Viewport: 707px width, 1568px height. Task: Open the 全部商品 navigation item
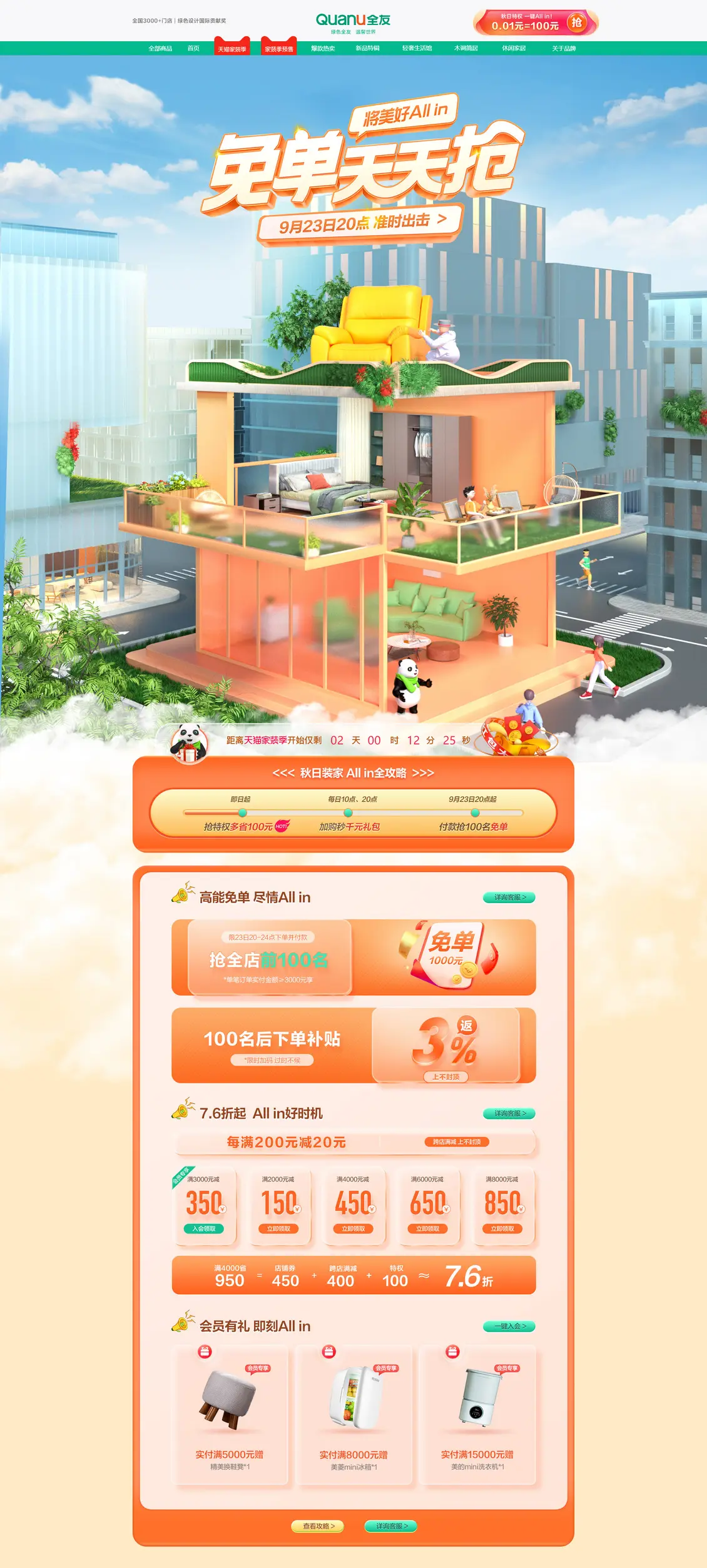point(160,48)
